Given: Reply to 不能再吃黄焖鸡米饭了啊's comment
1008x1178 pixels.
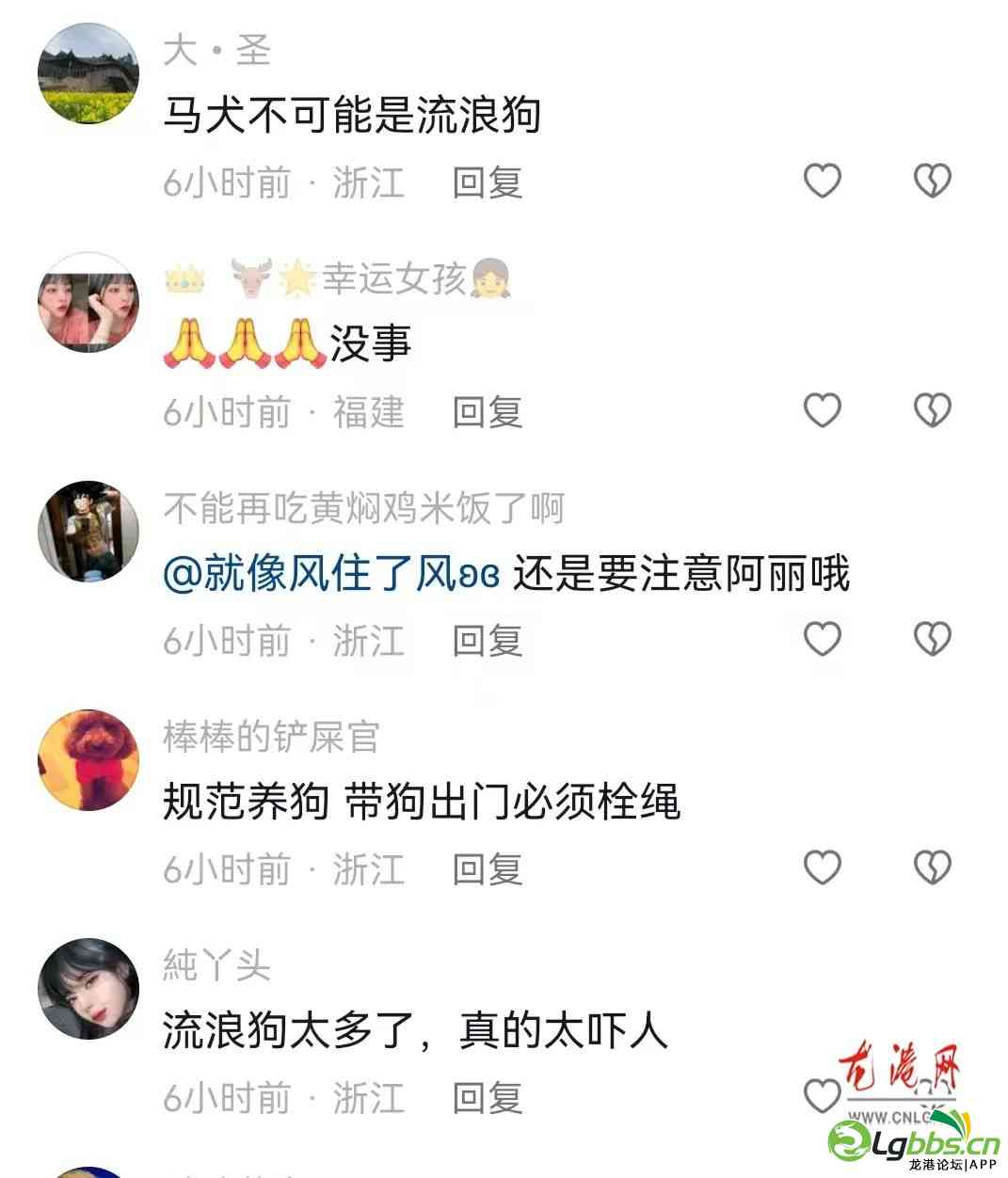Looking at the screenshot, I should point(488,642).
